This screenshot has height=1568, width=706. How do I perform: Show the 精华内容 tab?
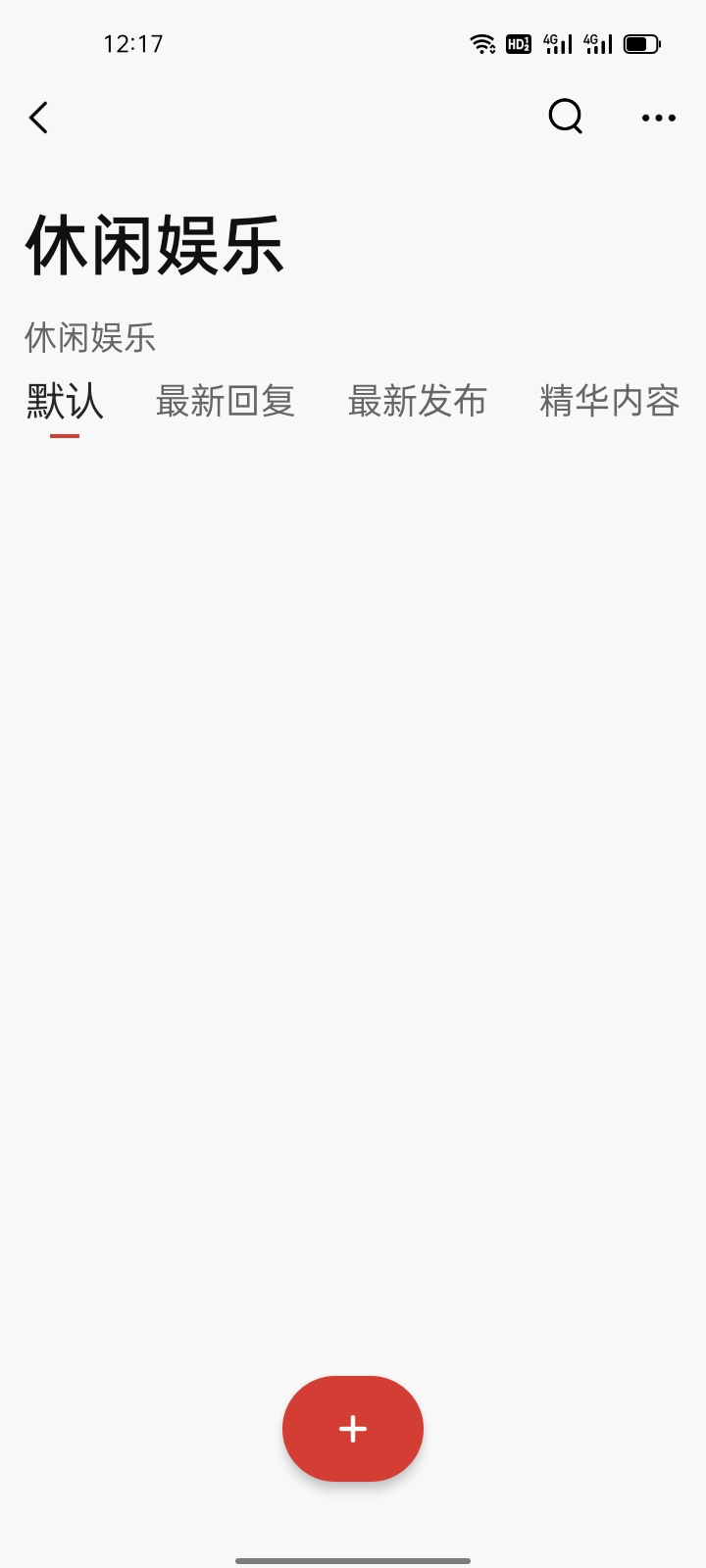coord(610,402)
